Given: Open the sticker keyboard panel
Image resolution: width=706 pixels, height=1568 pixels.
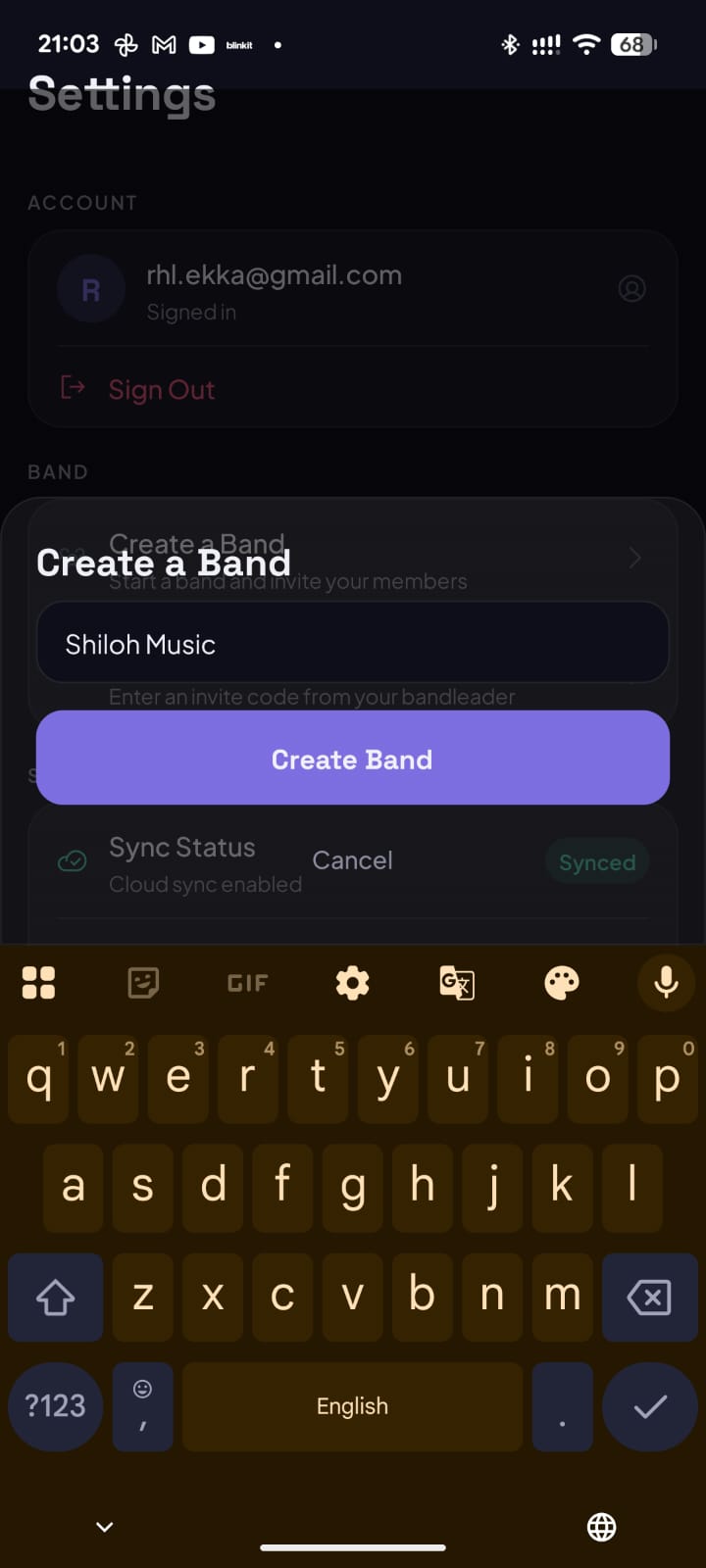Looking at the screenshot, I should pyautogui.click(x=143, y=982).
